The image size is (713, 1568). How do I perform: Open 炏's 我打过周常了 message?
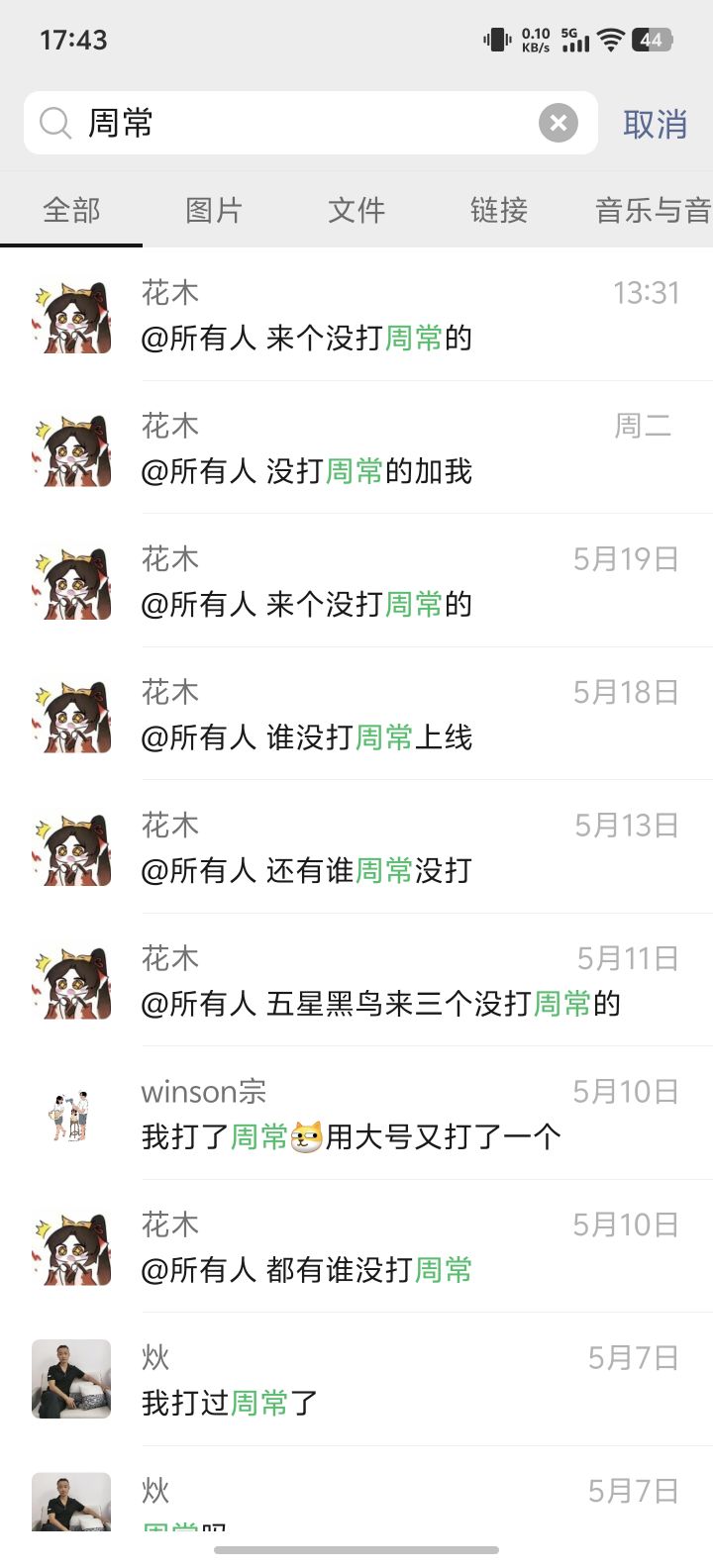click(x=356, y=1380)
